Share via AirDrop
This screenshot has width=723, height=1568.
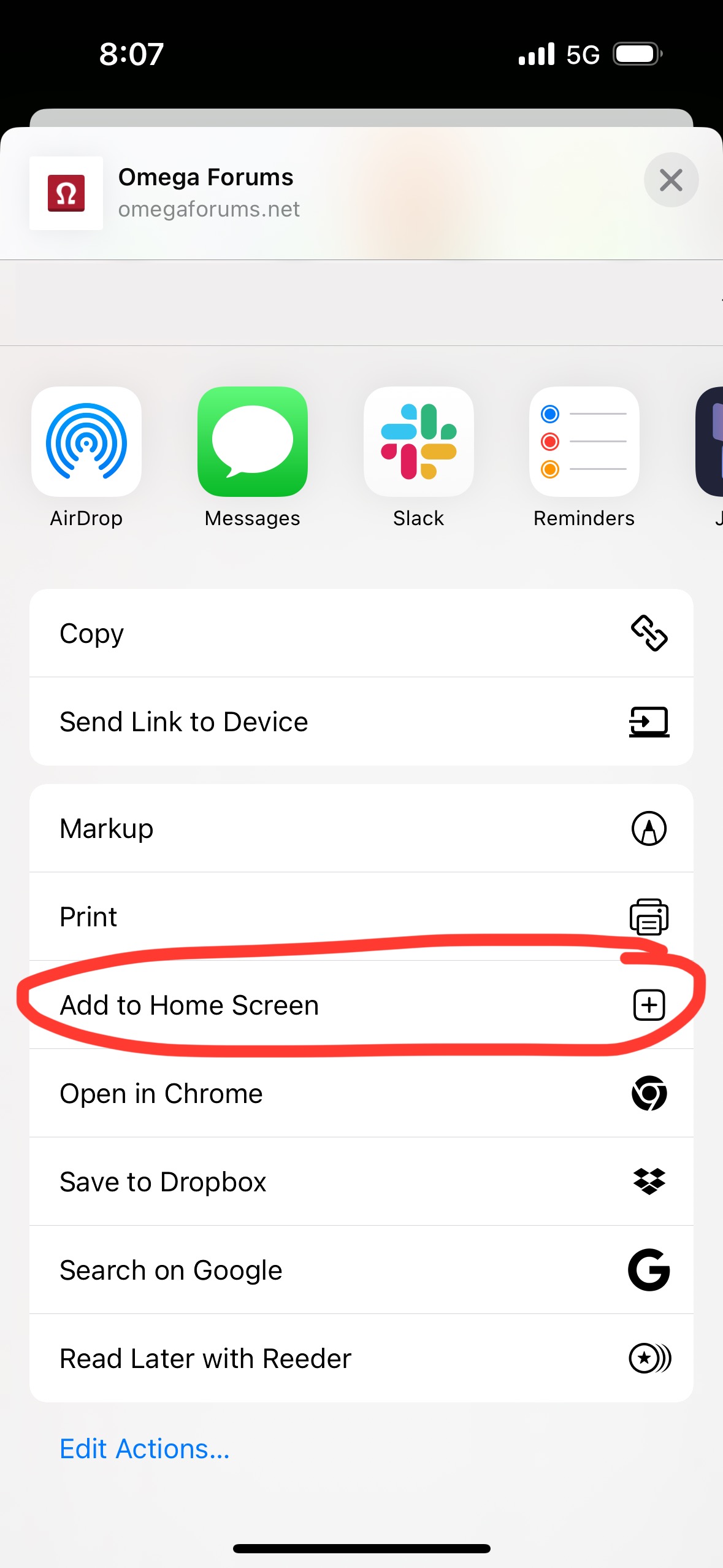(x=86, y=442)
